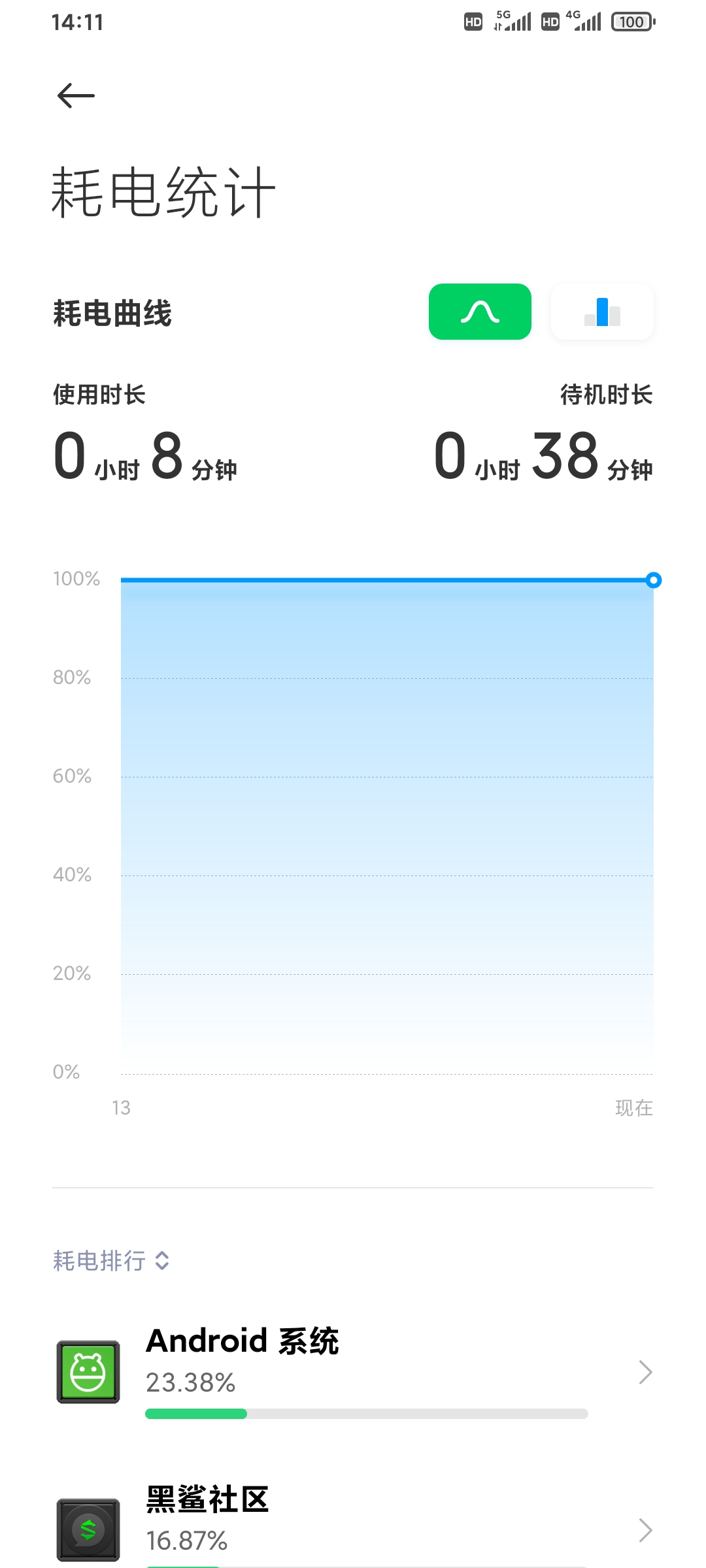This screenshot has width=706, height=1568.
Task: Select the curve view of power consumption
Action: click(480, 312)
